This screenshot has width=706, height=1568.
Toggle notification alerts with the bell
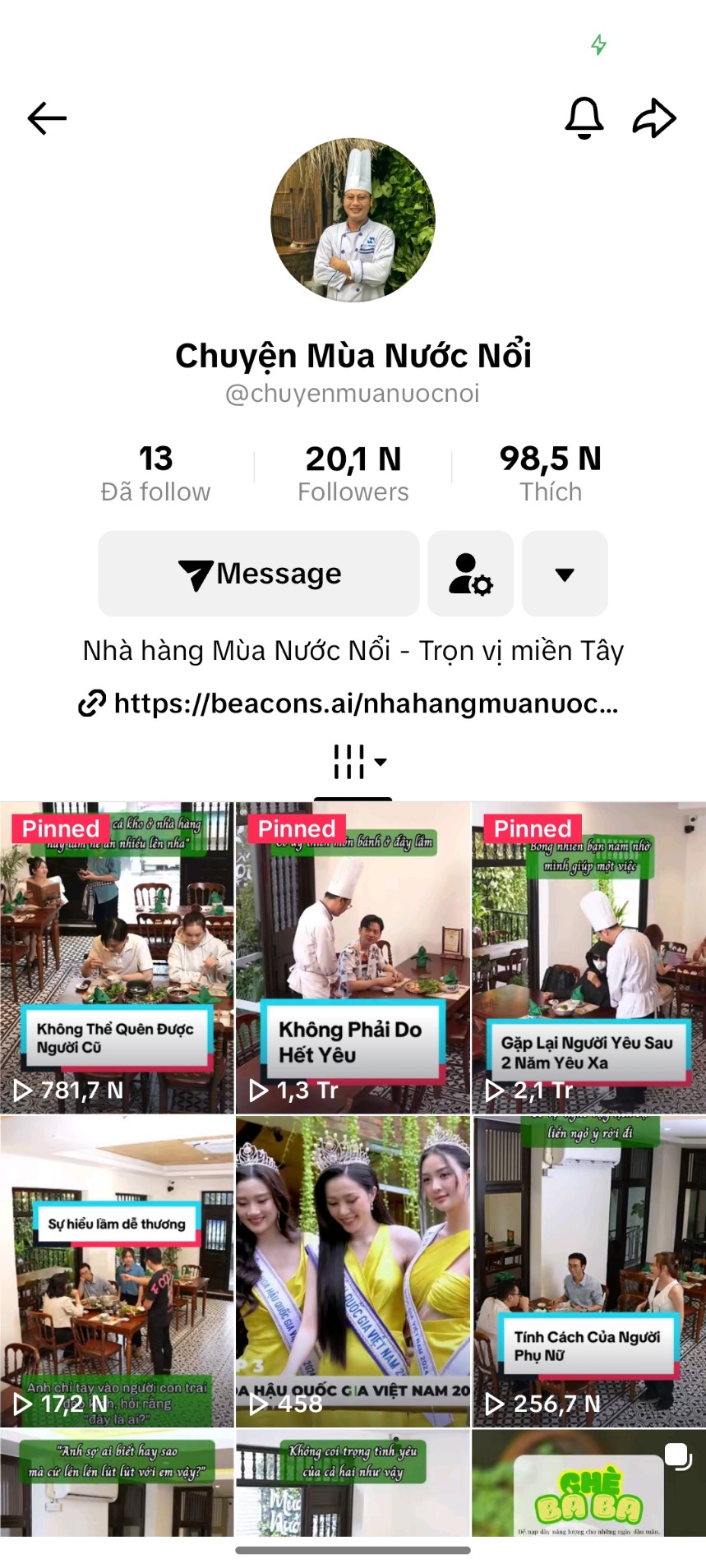pos(584,118)
